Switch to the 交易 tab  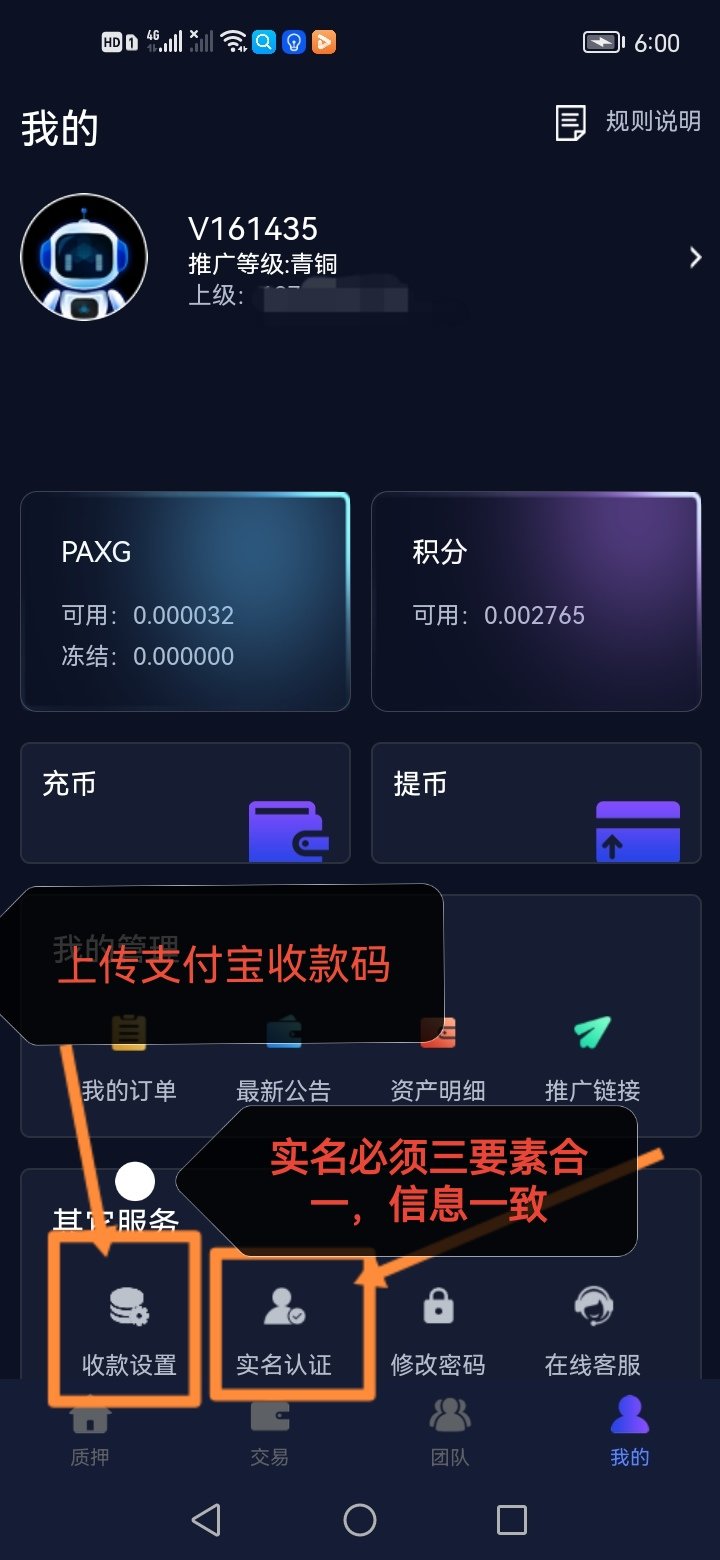point(270,1435)
